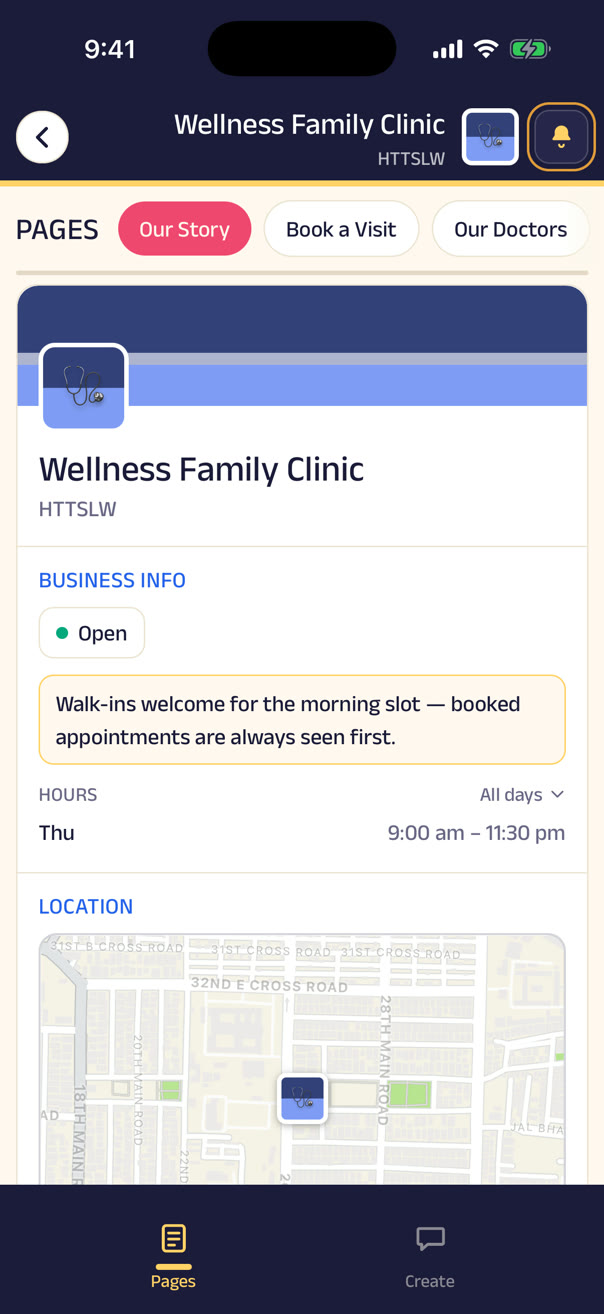Viewport: 604px width, 1314px height.
Task: Switch to Book a Visit page
Action: (341, 229)
